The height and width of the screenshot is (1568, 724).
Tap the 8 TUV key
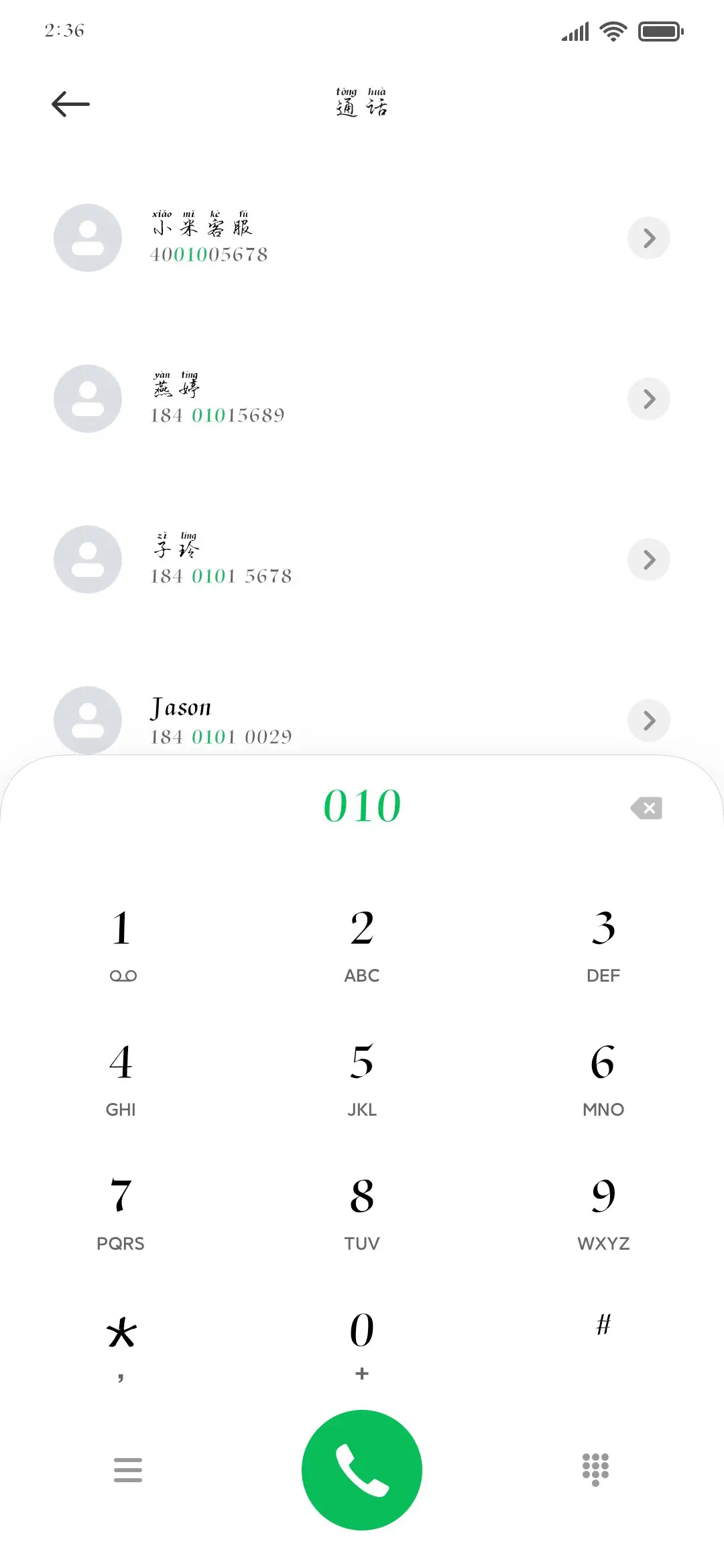[362, 1210]
